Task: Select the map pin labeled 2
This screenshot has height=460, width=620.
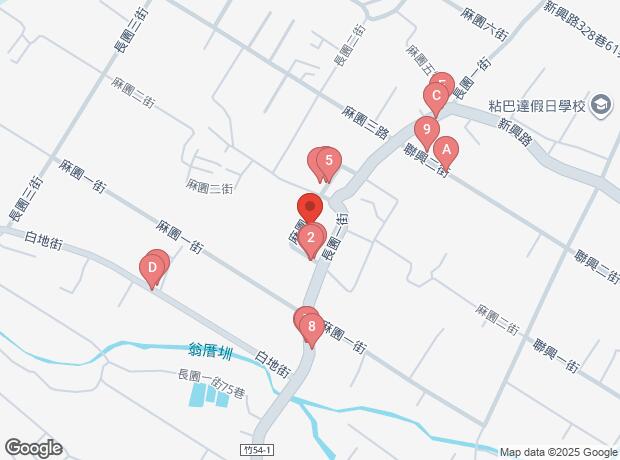Action: pos(311,238)
